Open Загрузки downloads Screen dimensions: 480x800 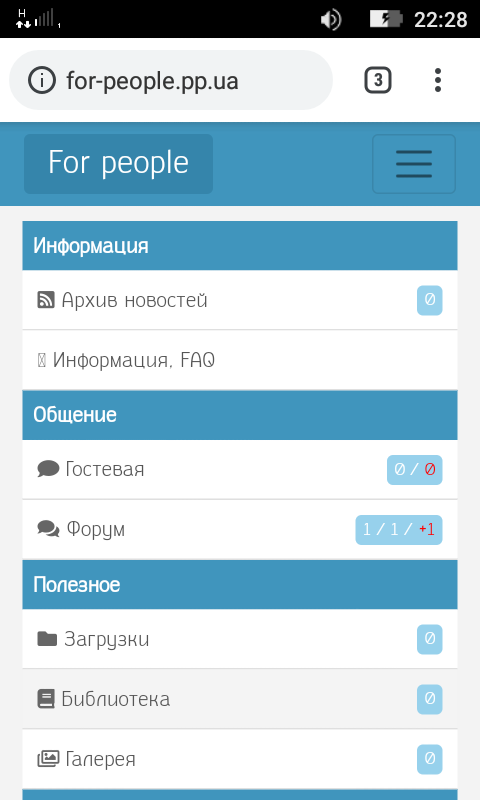tap(240, 639)
